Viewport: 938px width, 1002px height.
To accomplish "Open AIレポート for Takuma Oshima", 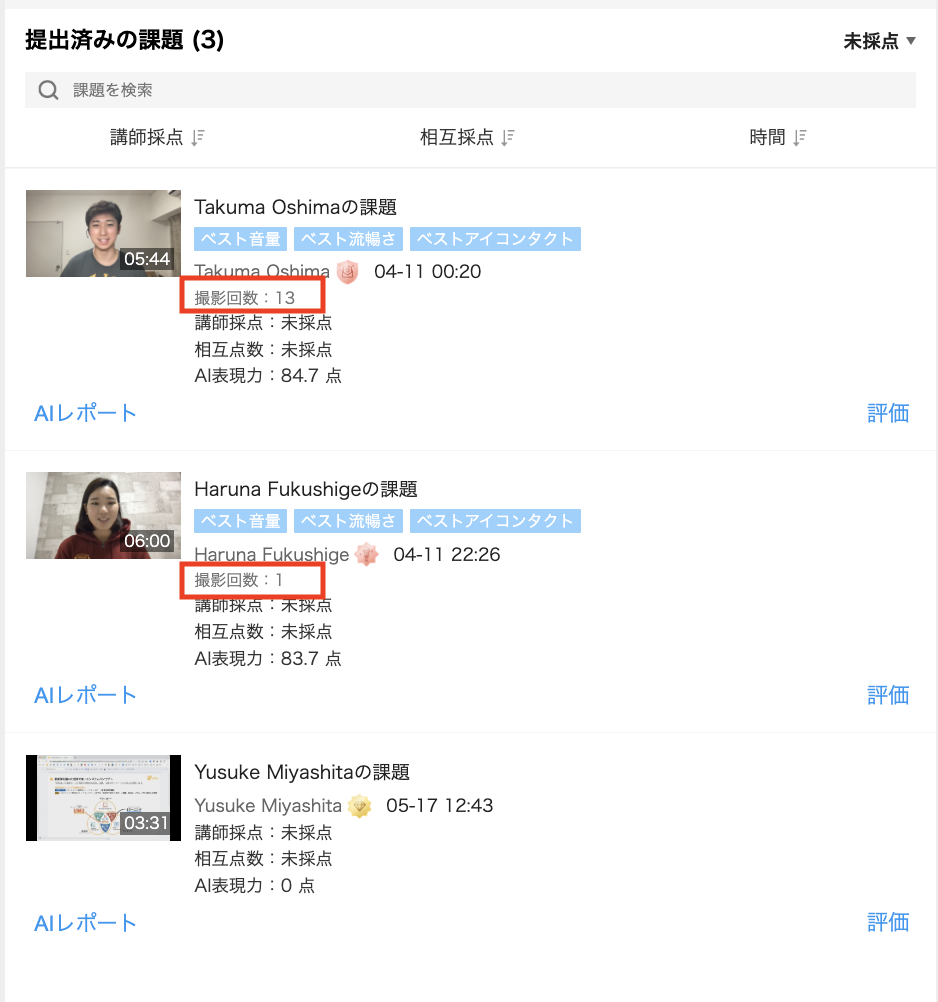I will tap(85, 414).
